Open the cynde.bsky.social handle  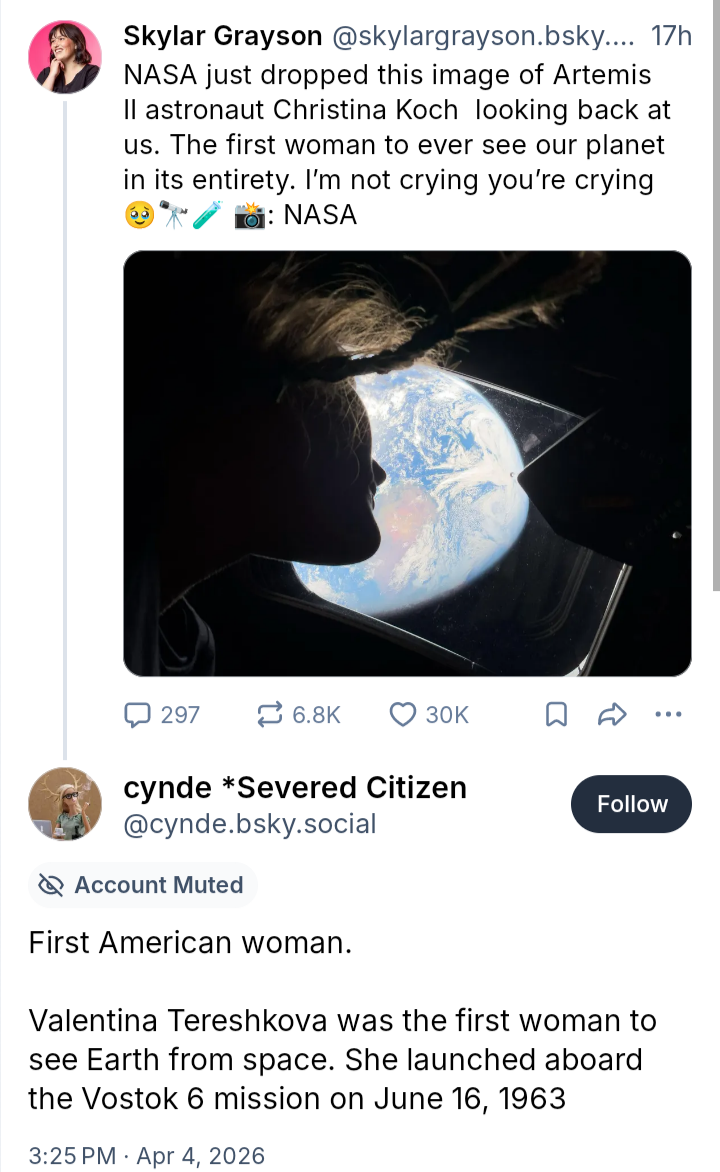point(250,824)
